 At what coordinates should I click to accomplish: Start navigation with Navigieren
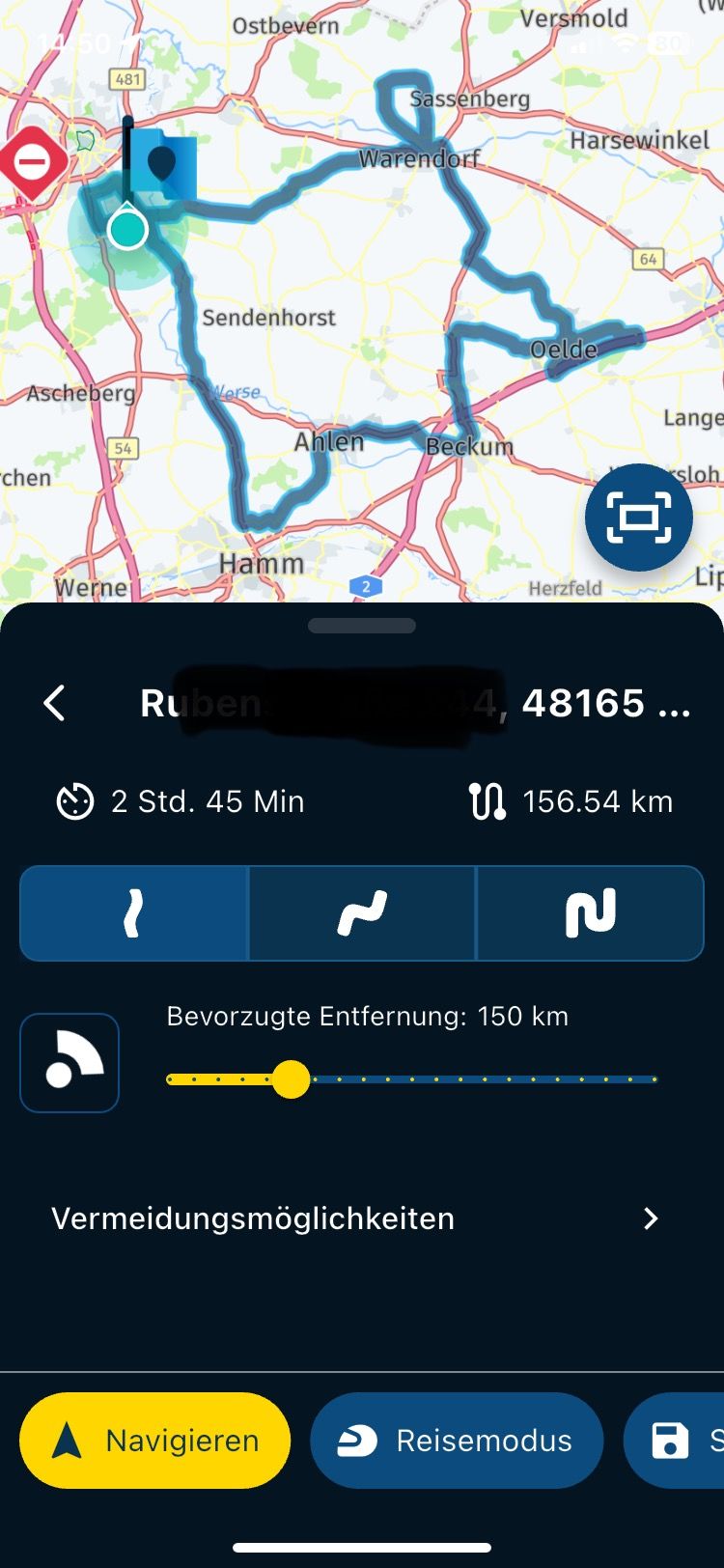coord(155,1441)
